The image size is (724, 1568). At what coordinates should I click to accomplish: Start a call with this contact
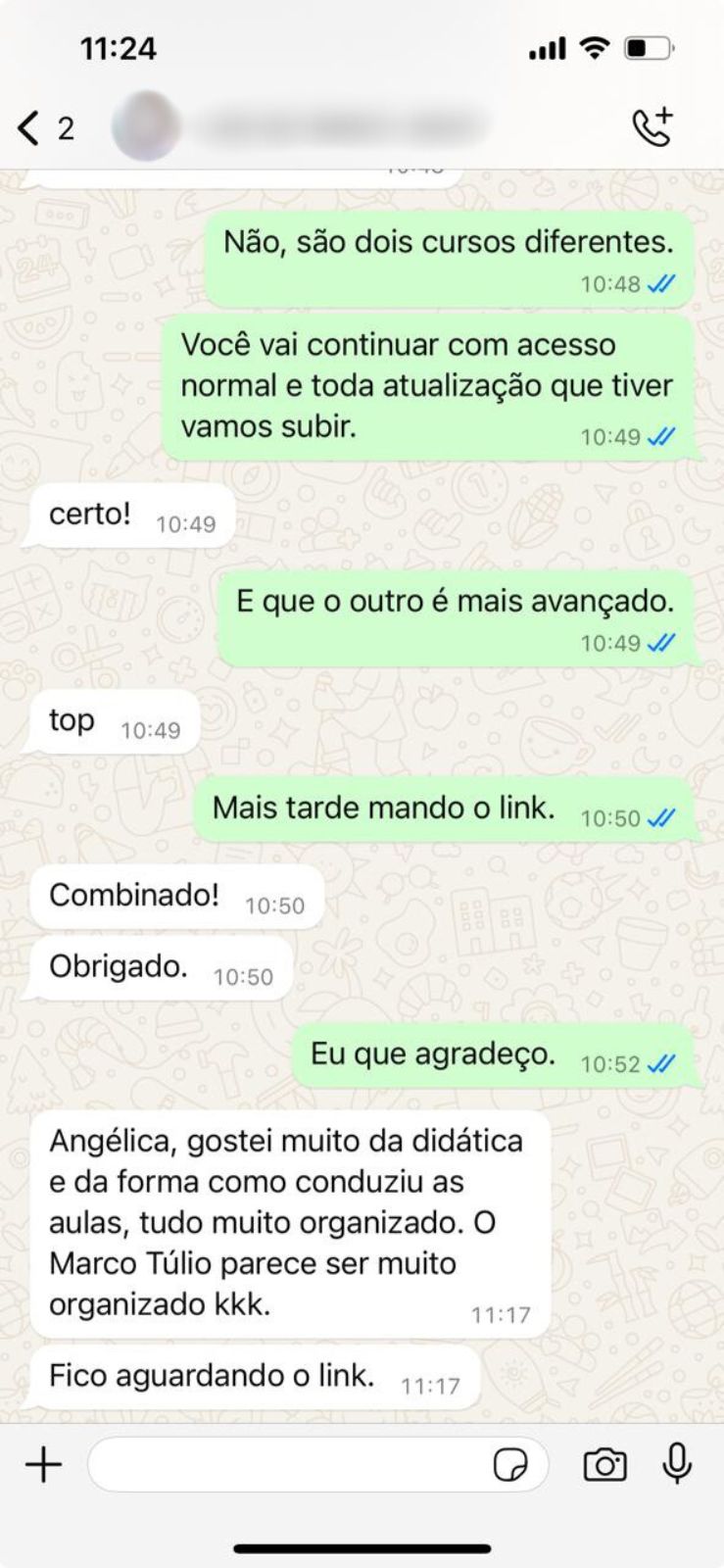coord(652,126)
